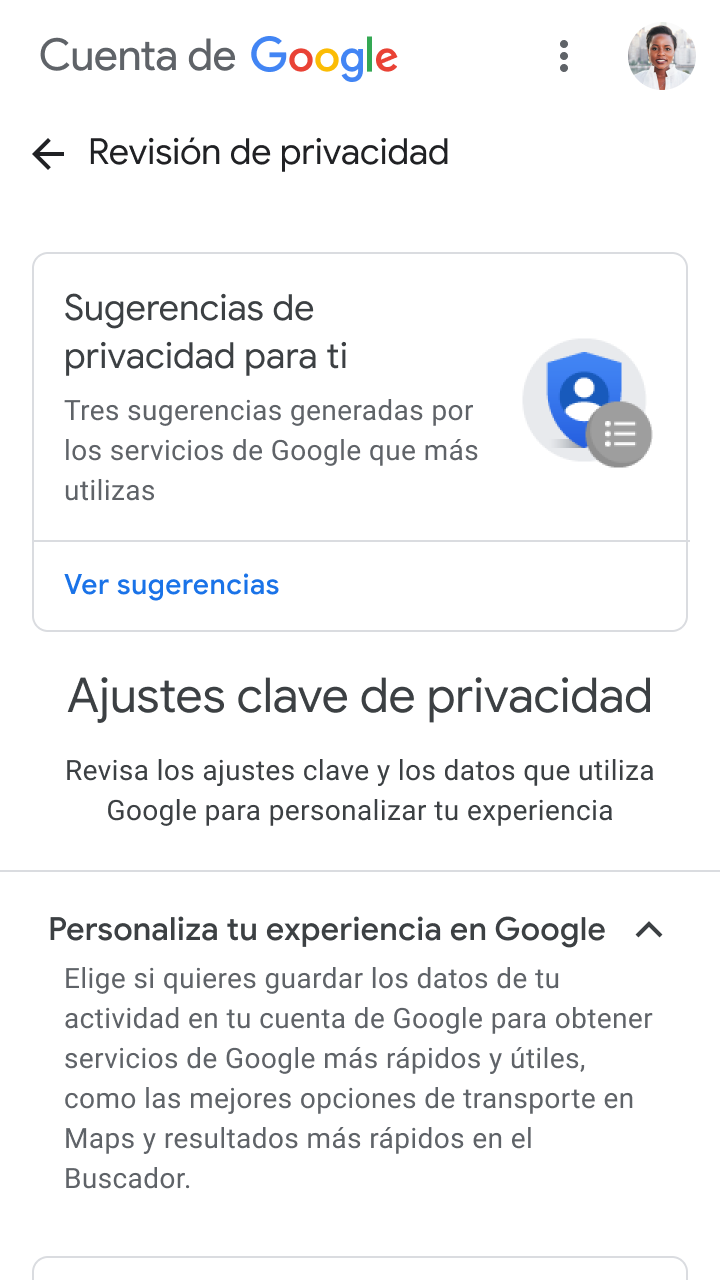This screenshot has width=720, height=1280.
Task: Navigate back with the left arrow icon
Action: click(46, 154)
